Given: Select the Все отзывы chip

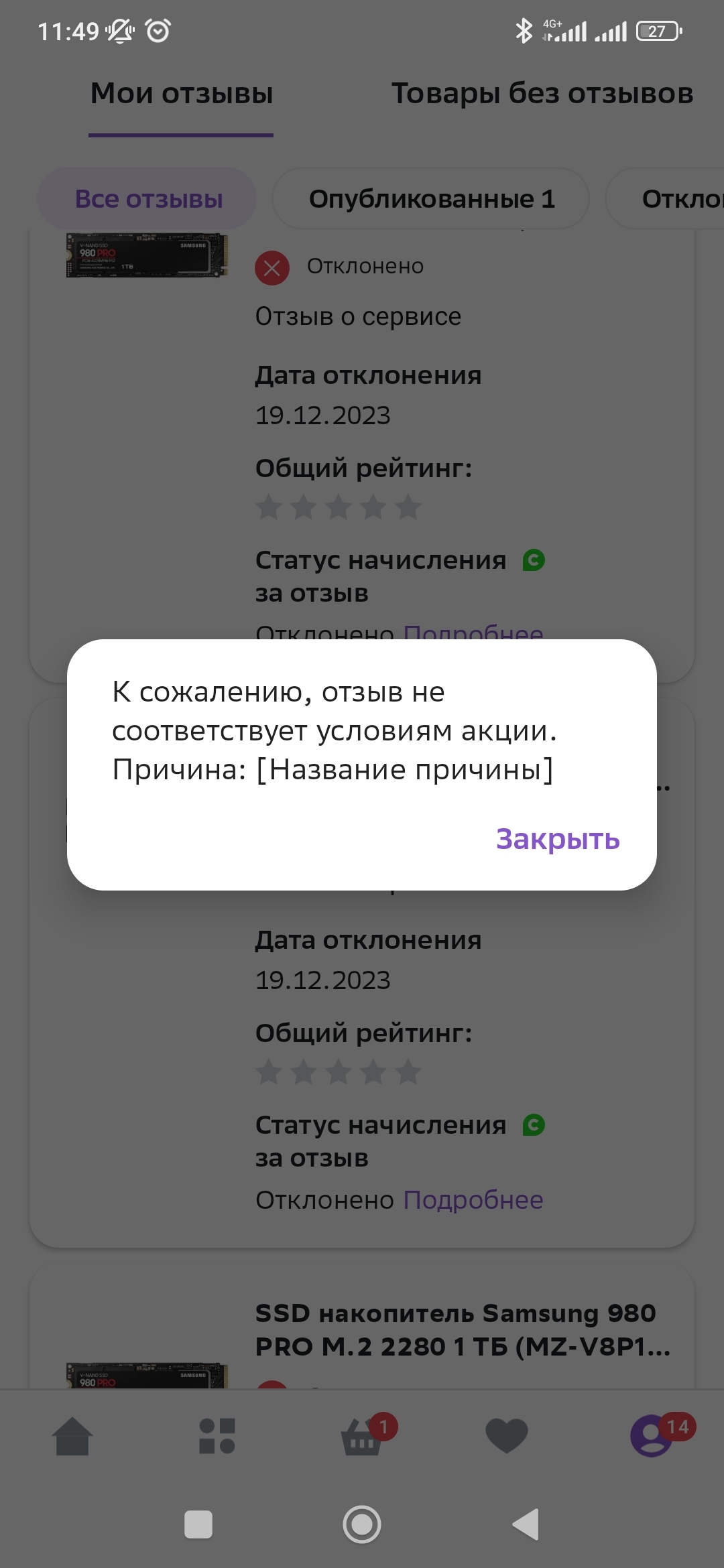Looking at the screenshot, I should [x=148, y=199].
